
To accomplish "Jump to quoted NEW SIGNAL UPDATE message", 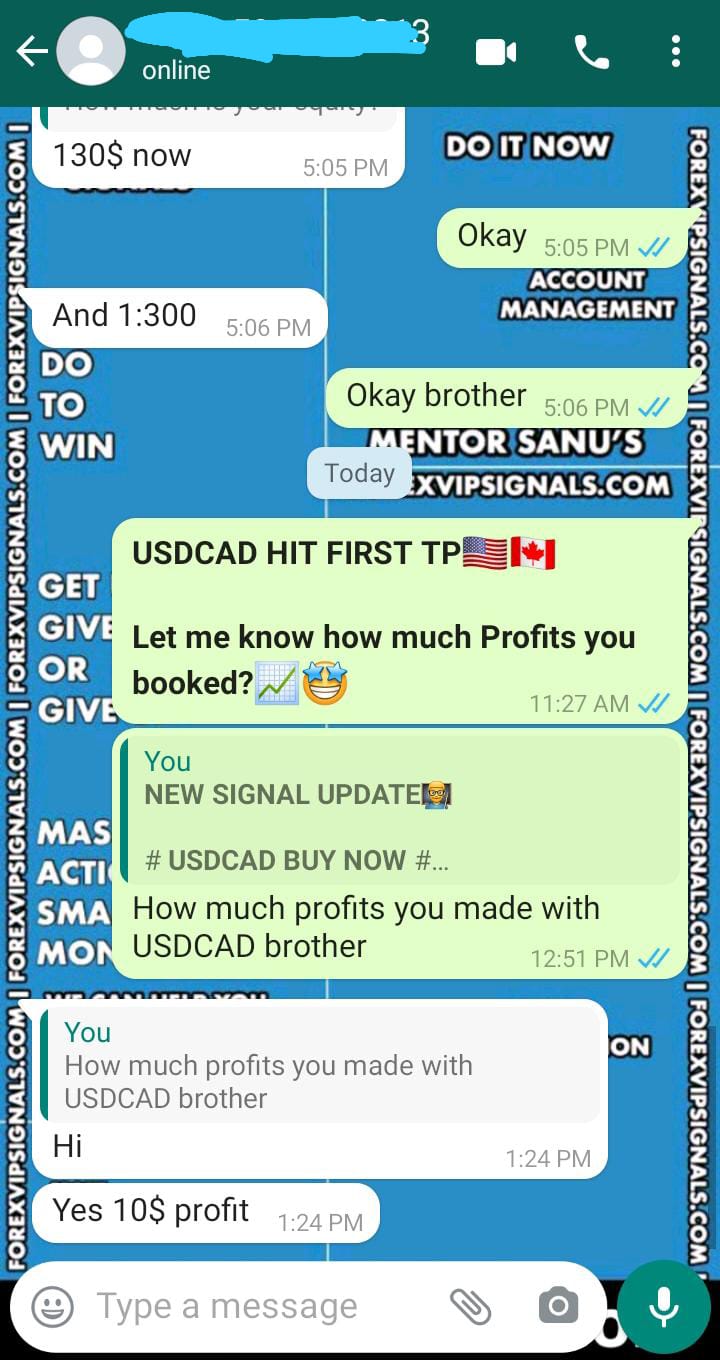I will pyautogui.click(x=400, y=810).
